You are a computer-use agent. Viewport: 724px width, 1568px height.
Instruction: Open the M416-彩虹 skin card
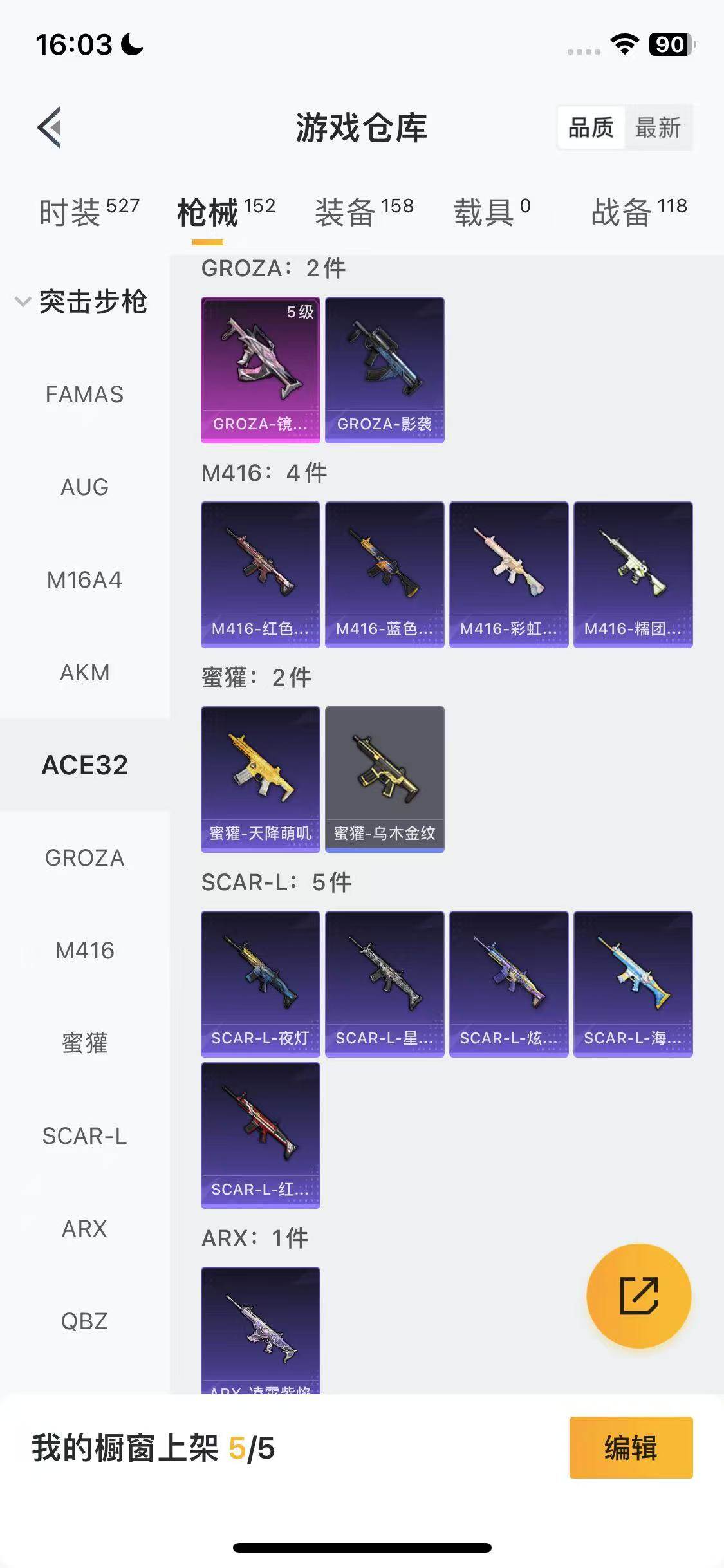click(508, 574)
